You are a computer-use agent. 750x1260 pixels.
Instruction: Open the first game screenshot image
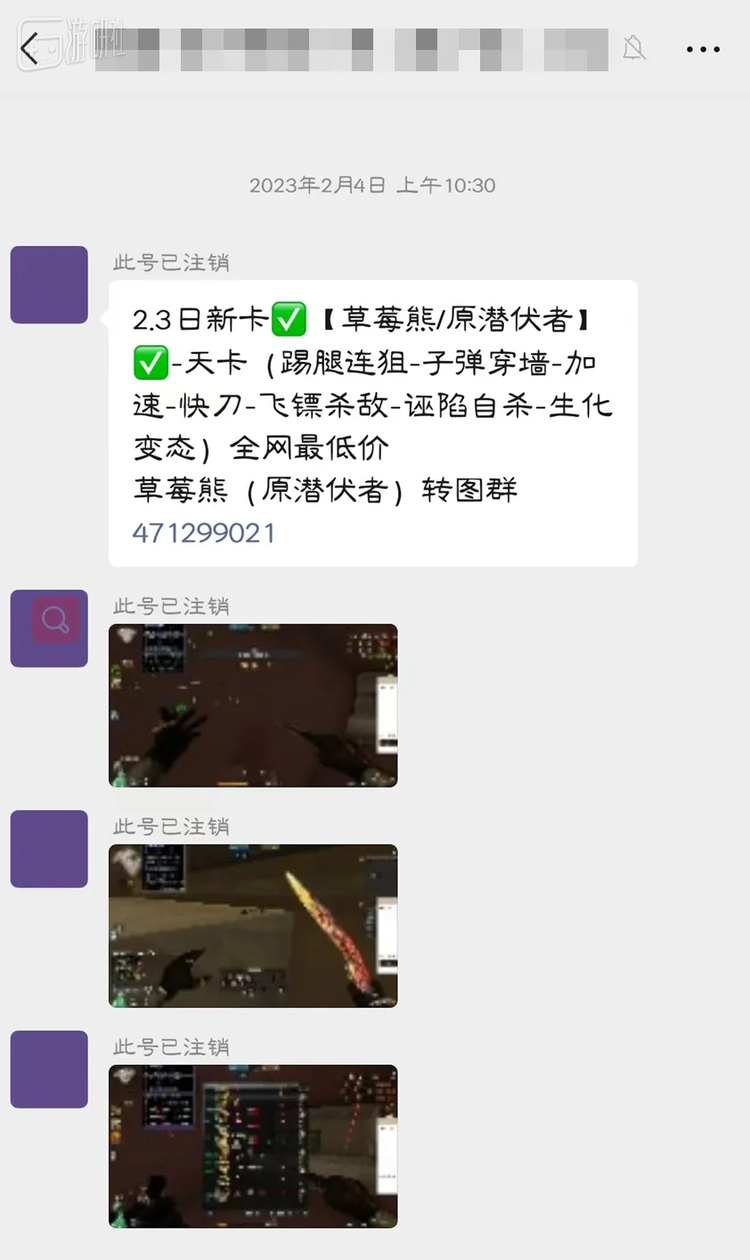pyautogui.click(x=253, y=705)
